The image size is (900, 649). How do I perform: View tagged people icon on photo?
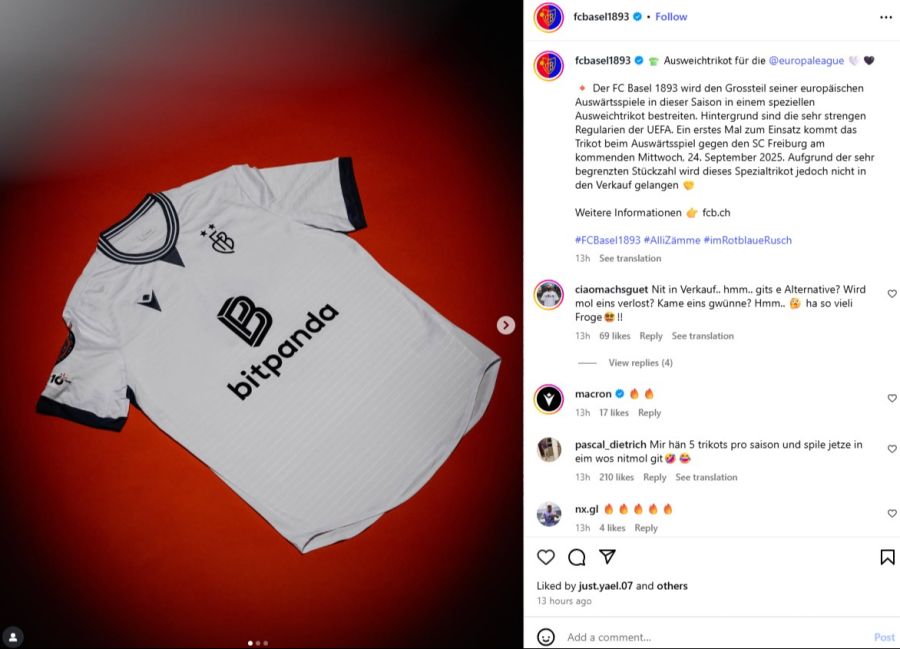12,636
